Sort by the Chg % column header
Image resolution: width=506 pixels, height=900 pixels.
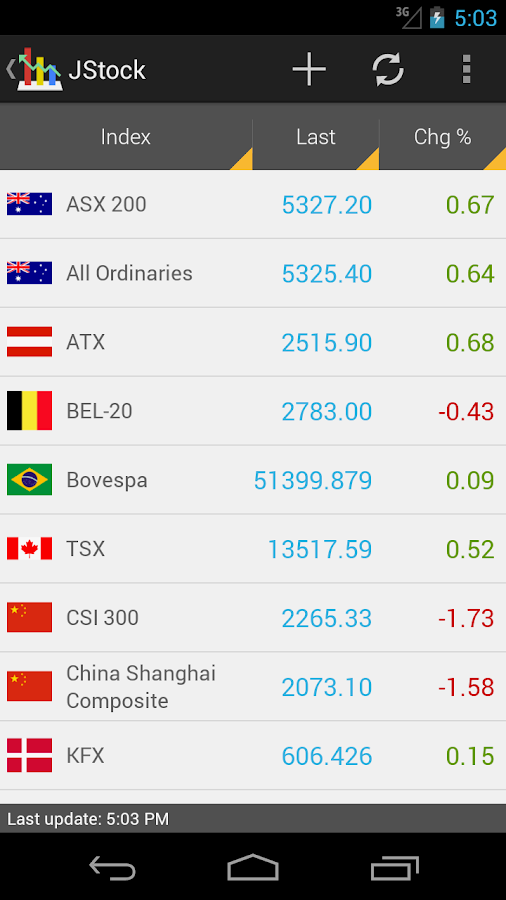443,137
